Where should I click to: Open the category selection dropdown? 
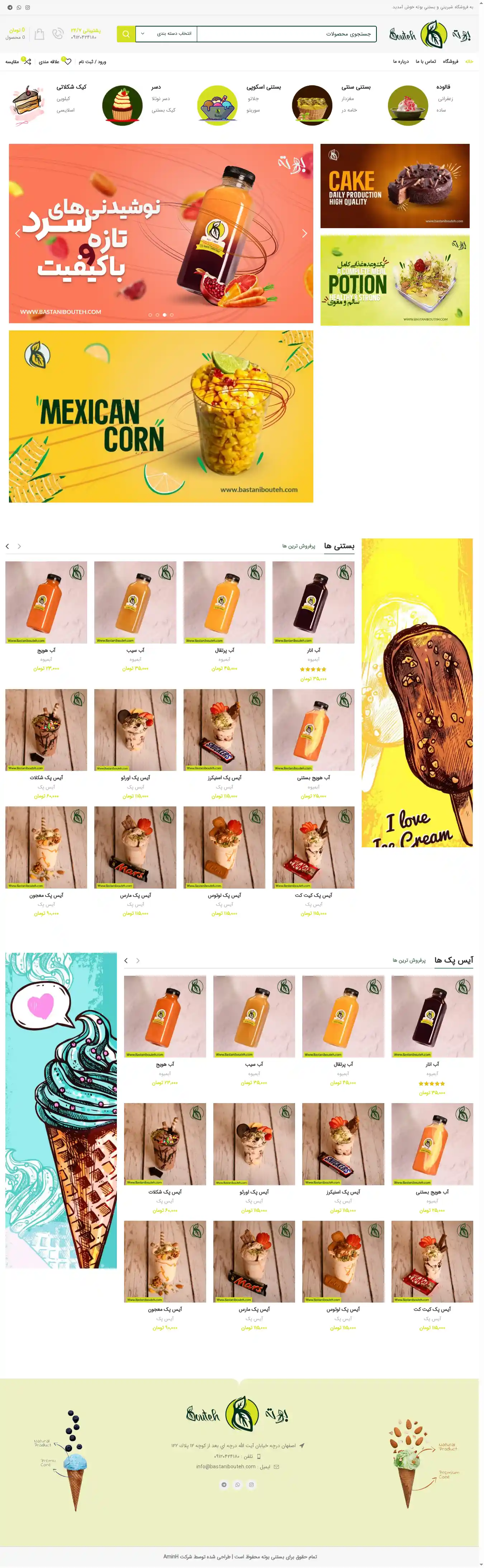pos(166,33)
